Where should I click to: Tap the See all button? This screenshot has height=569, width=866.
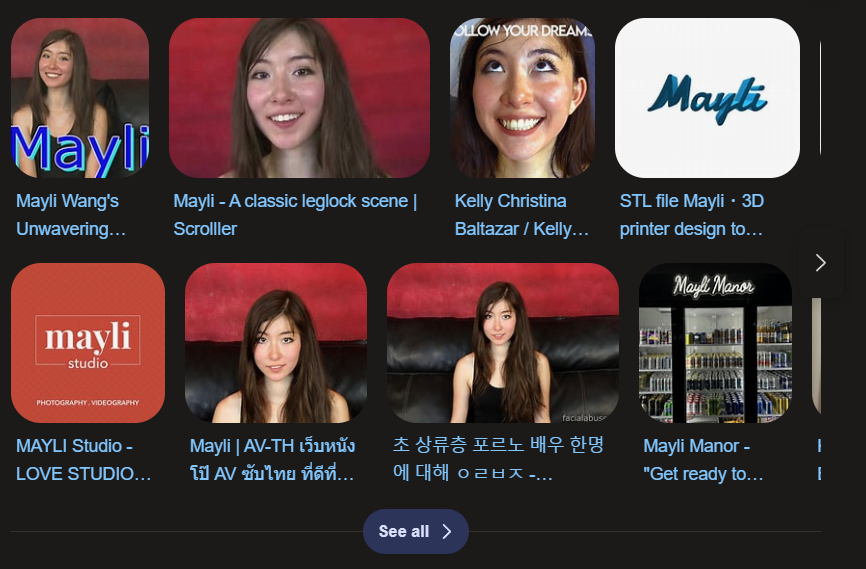(x=415, y=531)
